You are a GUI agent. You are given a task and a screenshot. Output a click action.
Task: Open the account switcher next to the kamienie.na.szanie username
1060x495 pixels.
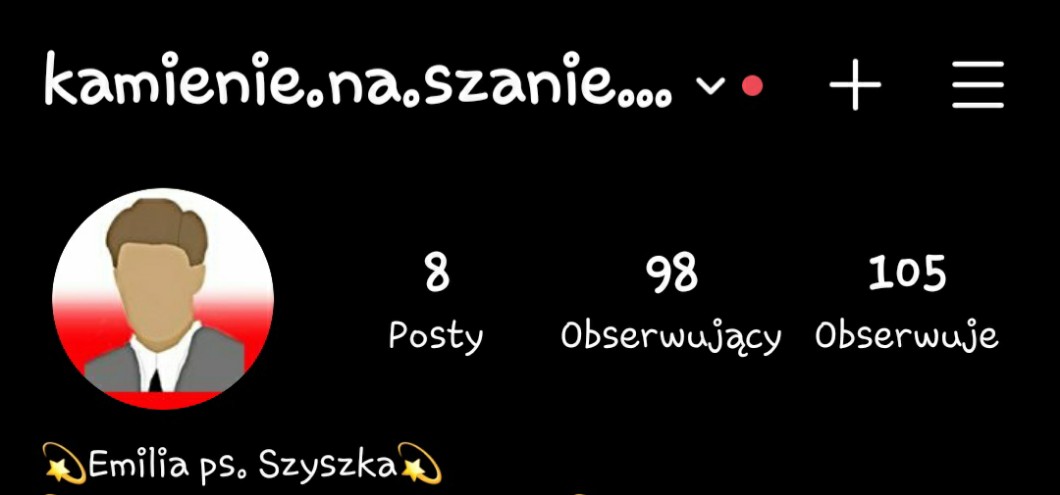tap(710, 87)
